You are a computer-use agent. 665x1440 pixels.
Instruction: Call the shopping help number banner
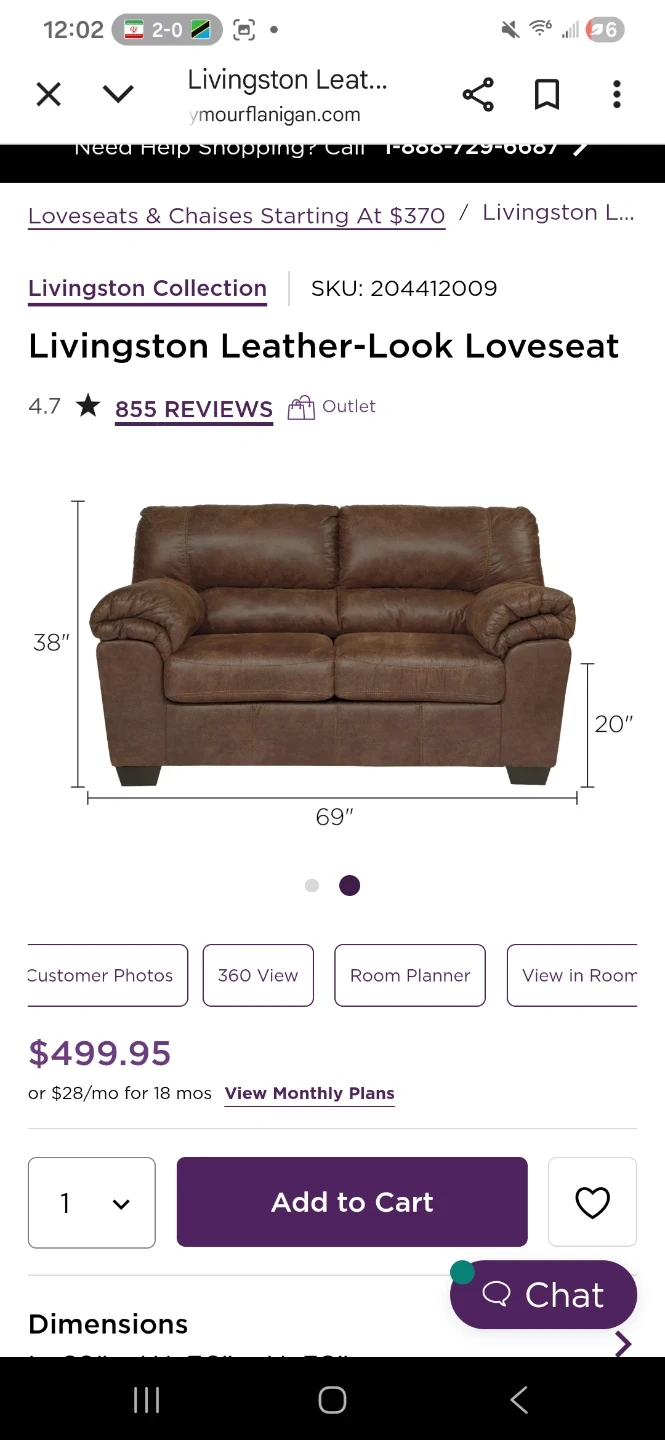click(x=332, y=150)
